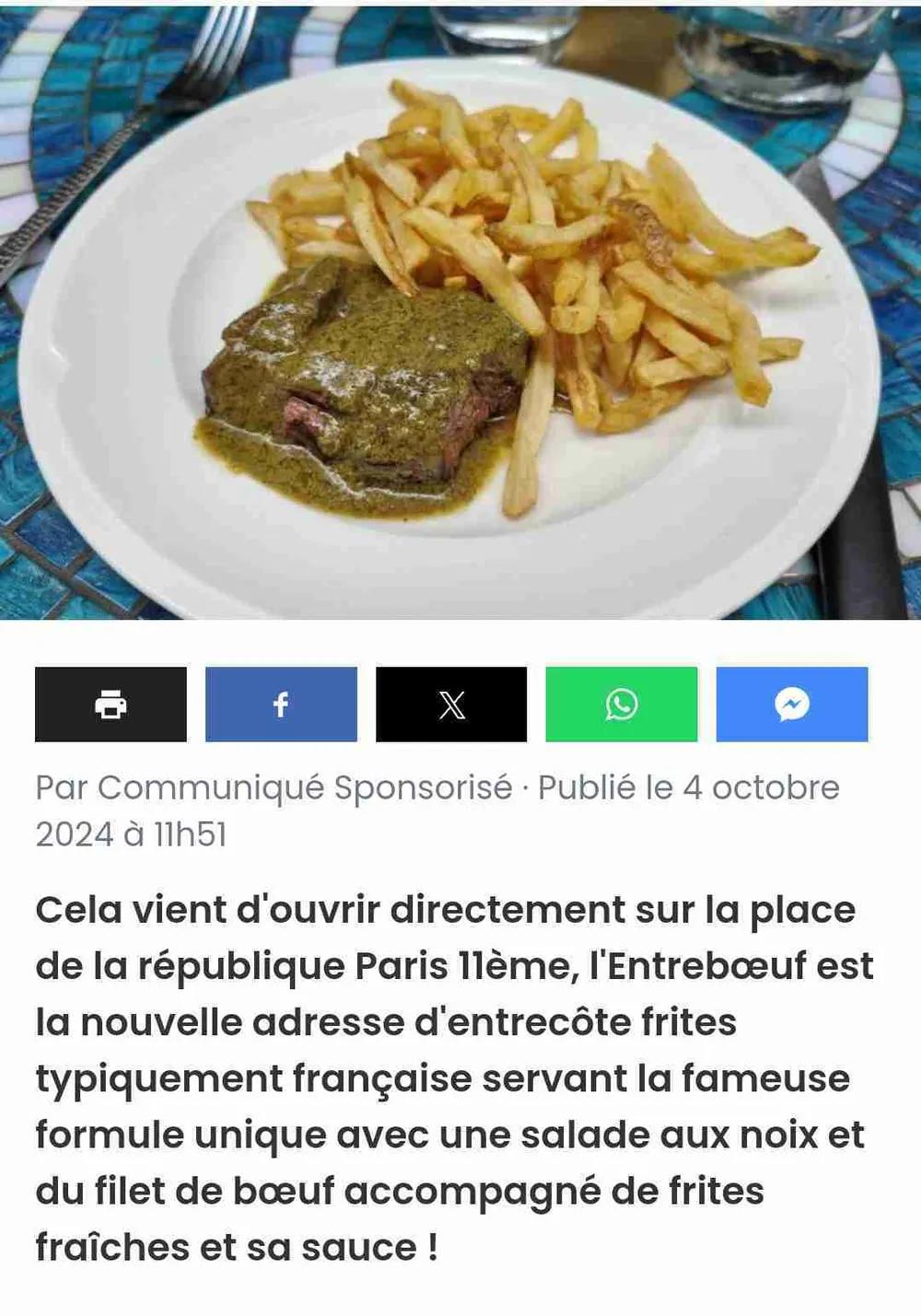The width and height of the screenshot is (921, 1316).
Task: Share the article on X
Action: (x=451, y=705)
